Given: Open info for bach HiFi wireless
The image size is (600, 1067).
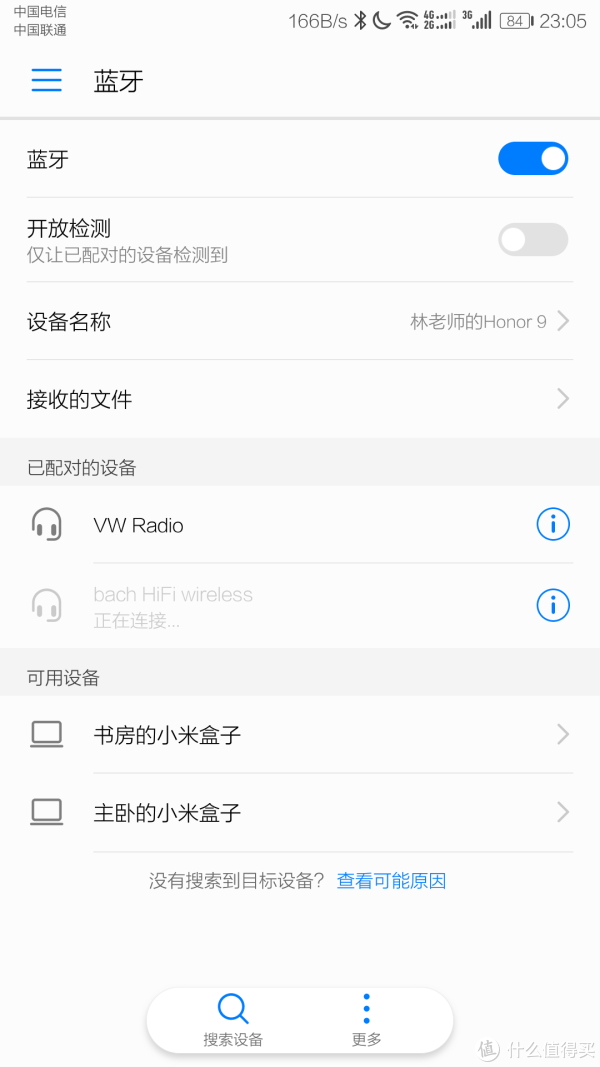Looking at the screenshot, I should (x=553, y=605).
